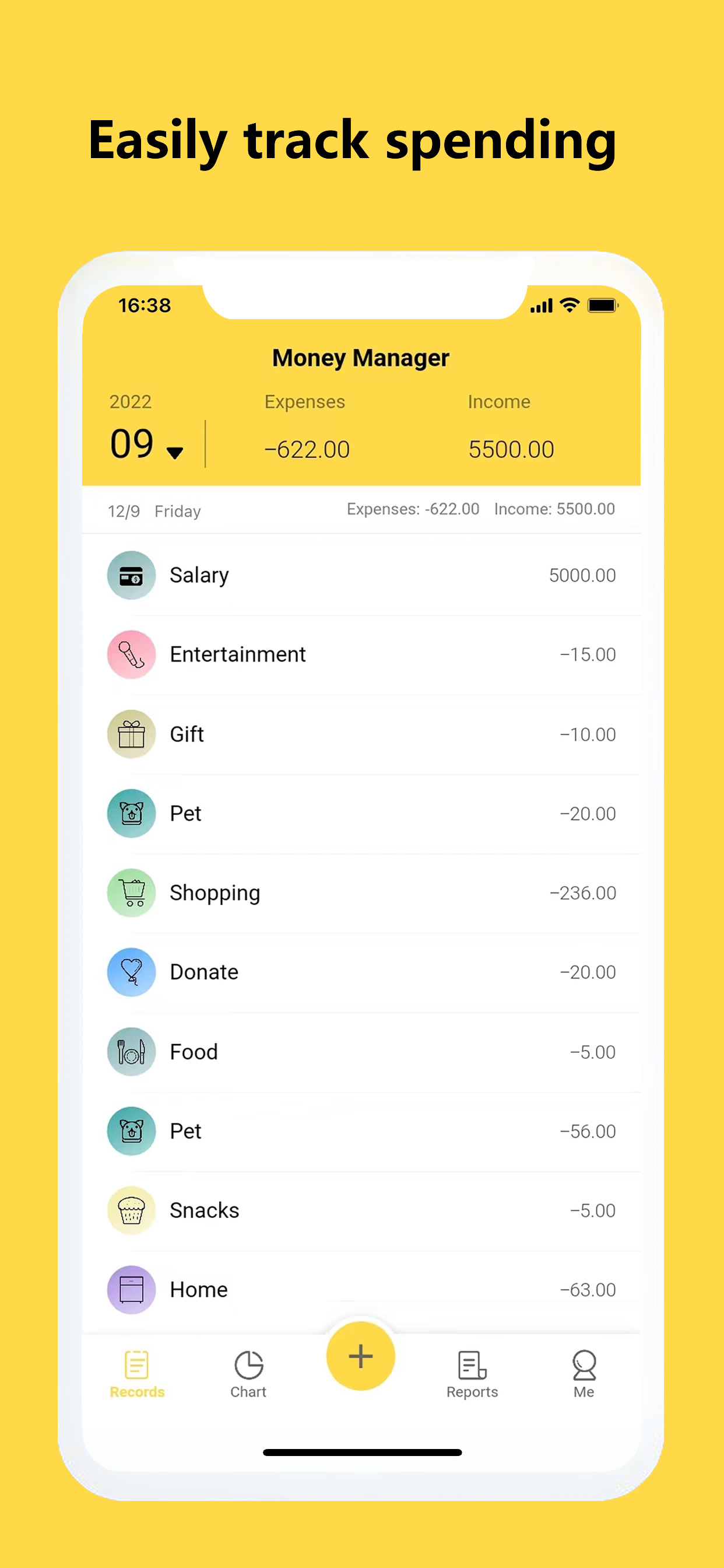Tap the Income 5500.00 header value

tap(511, 449)
